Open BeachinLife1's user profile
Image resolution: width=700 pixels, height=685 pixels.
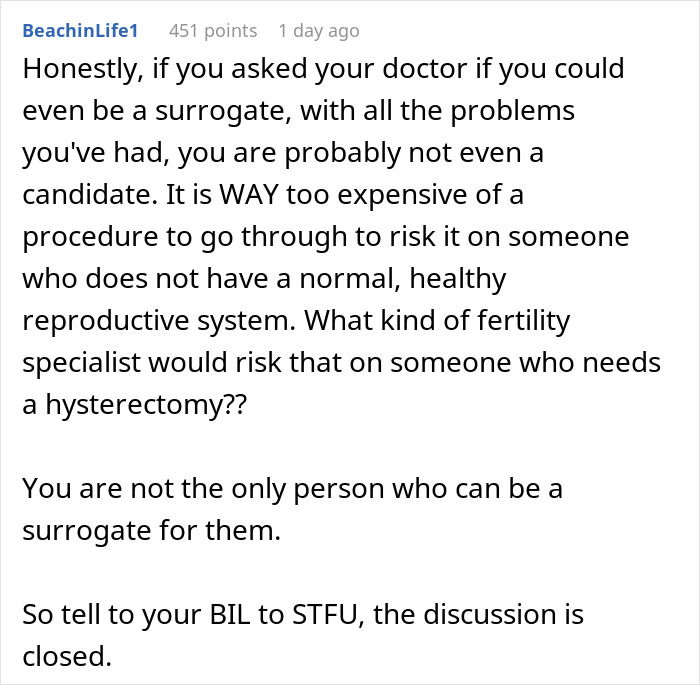pos(80,31)
